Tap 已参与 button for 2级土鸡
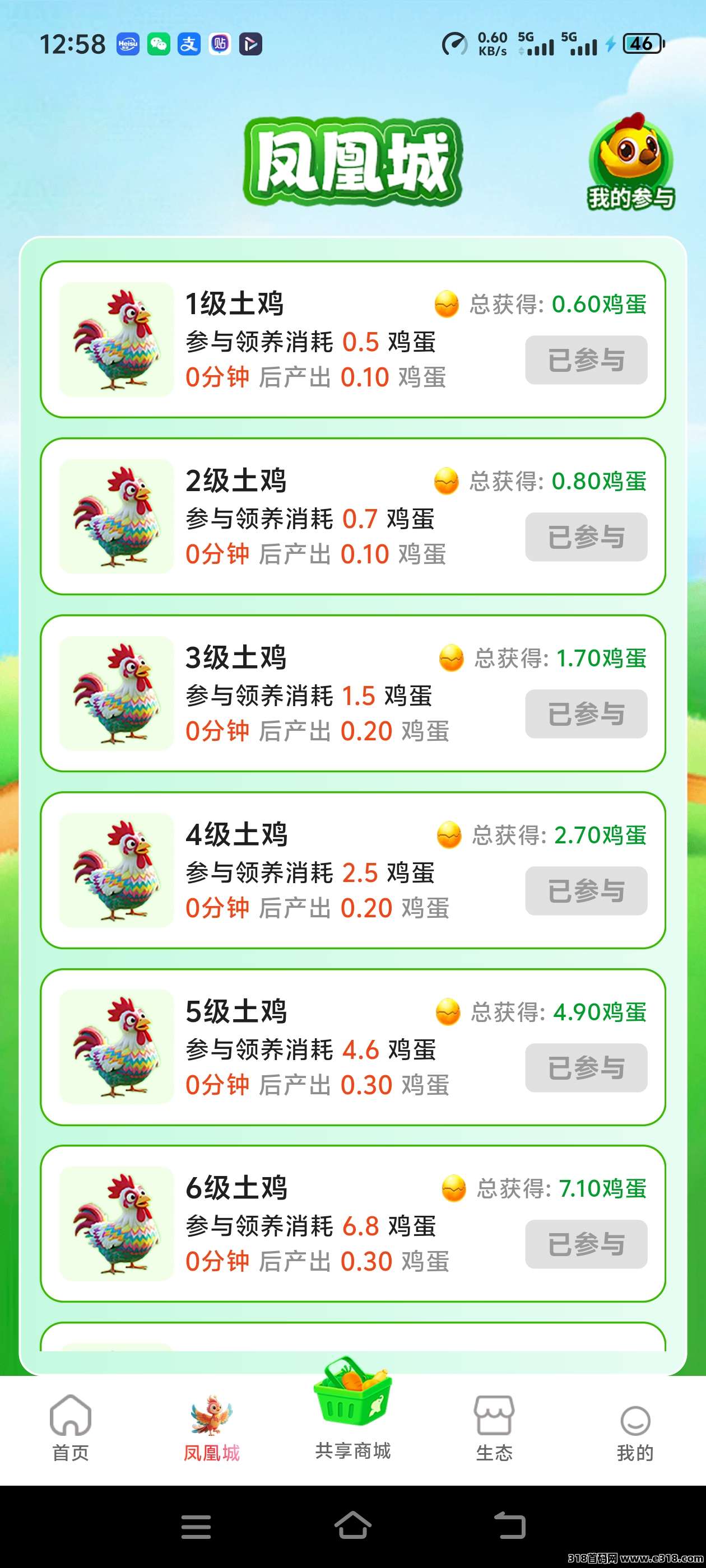Viewport: 706px width, 1568px height. click(586, 537)
